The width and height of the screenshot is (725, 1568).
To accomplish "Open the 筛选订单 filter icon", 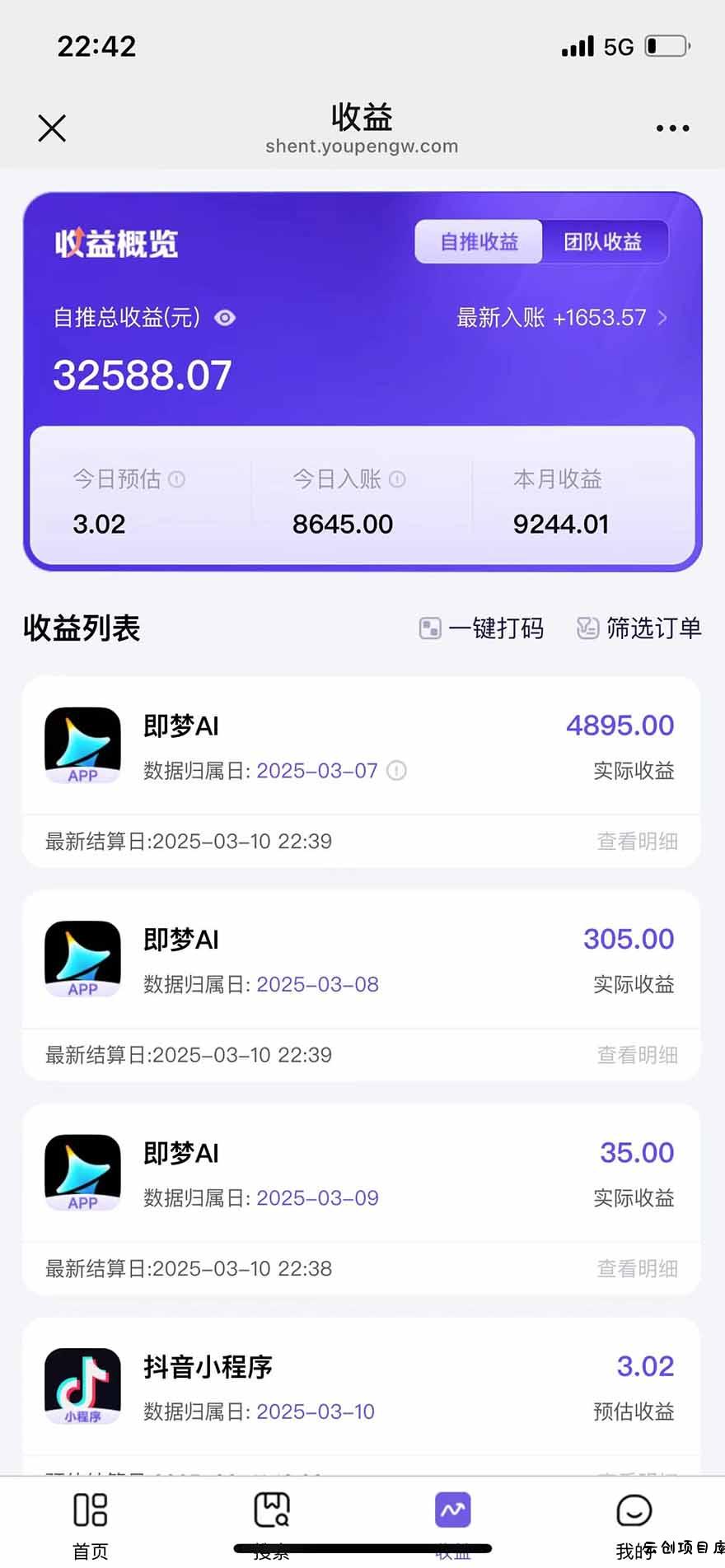I will 587,628.
